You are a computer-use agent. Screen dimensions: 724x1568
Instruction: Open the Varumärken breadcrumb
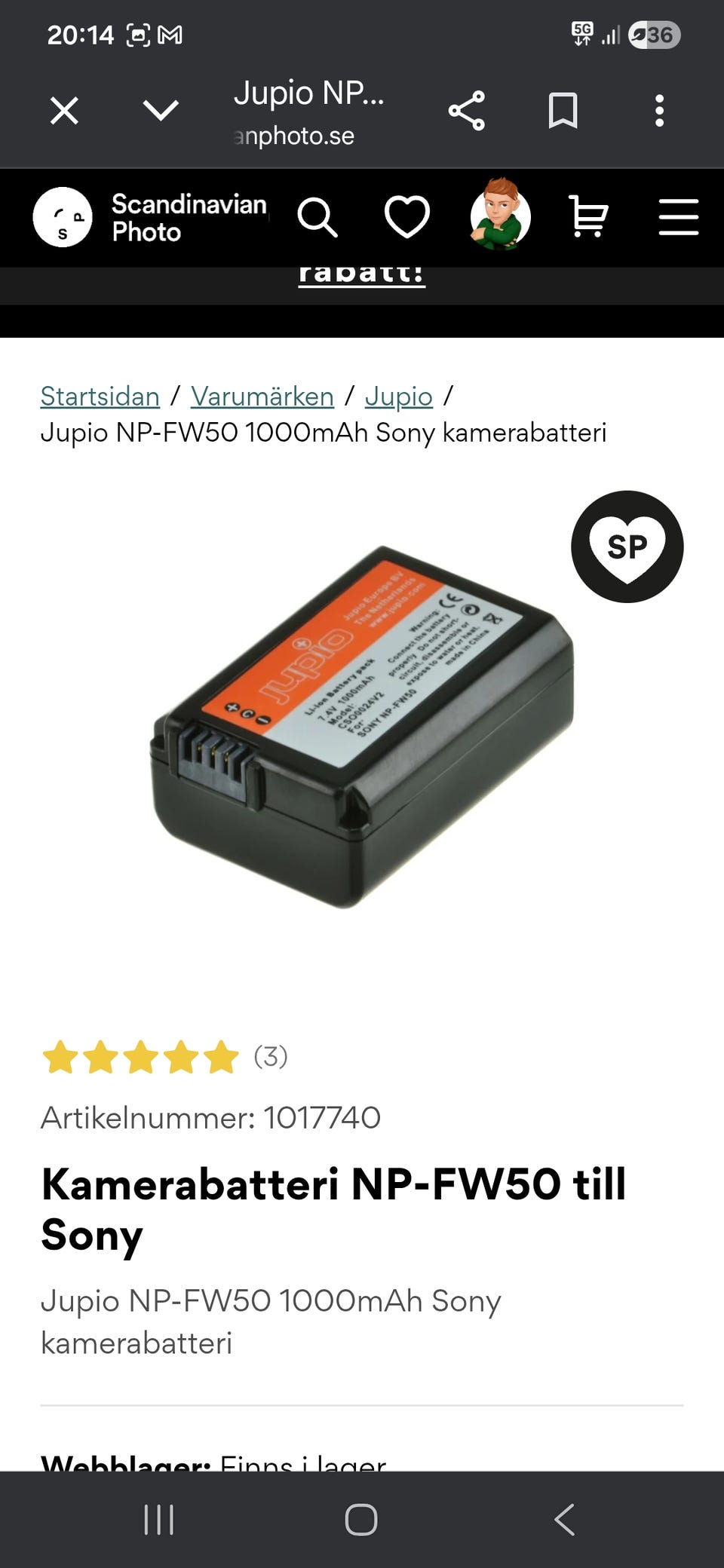(262, 396)
